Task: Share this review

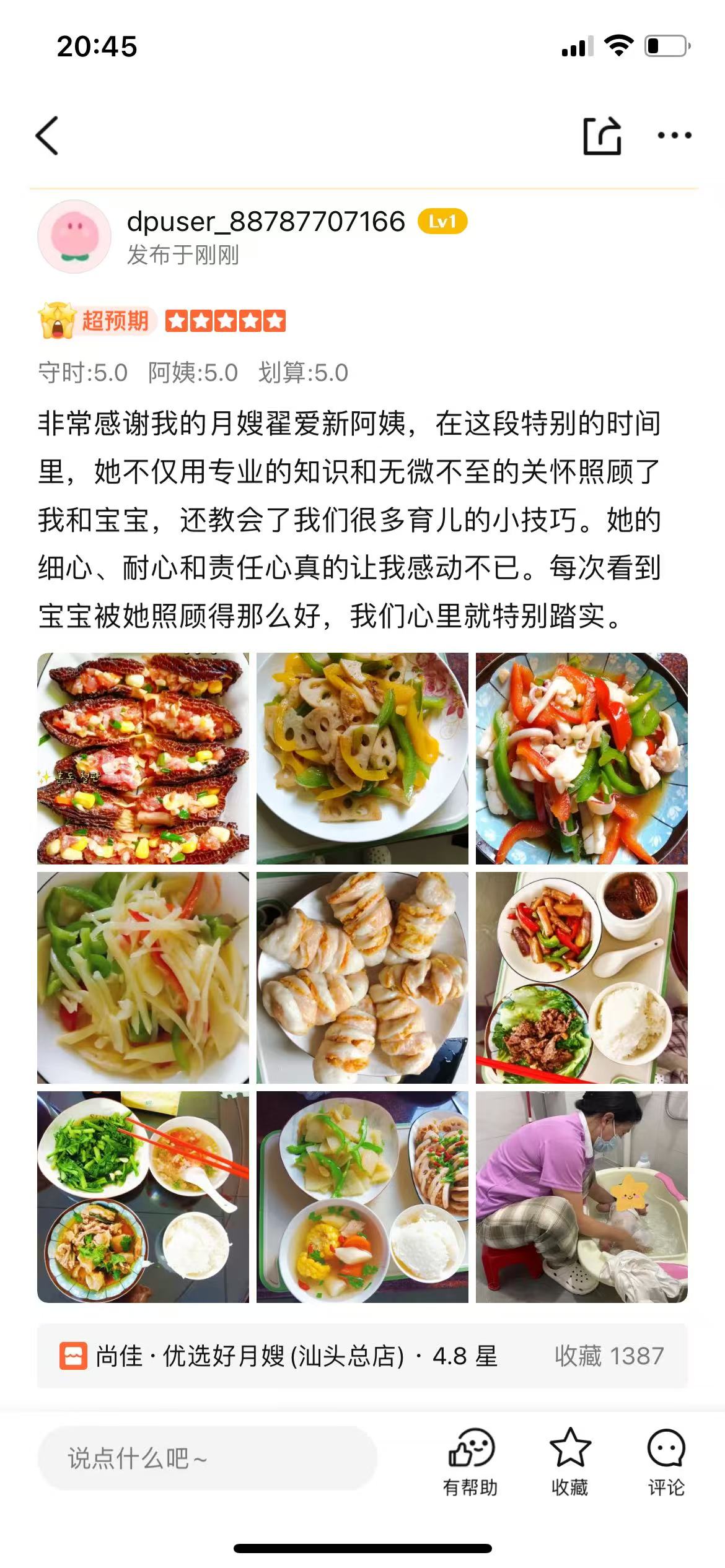Action: 602,136
